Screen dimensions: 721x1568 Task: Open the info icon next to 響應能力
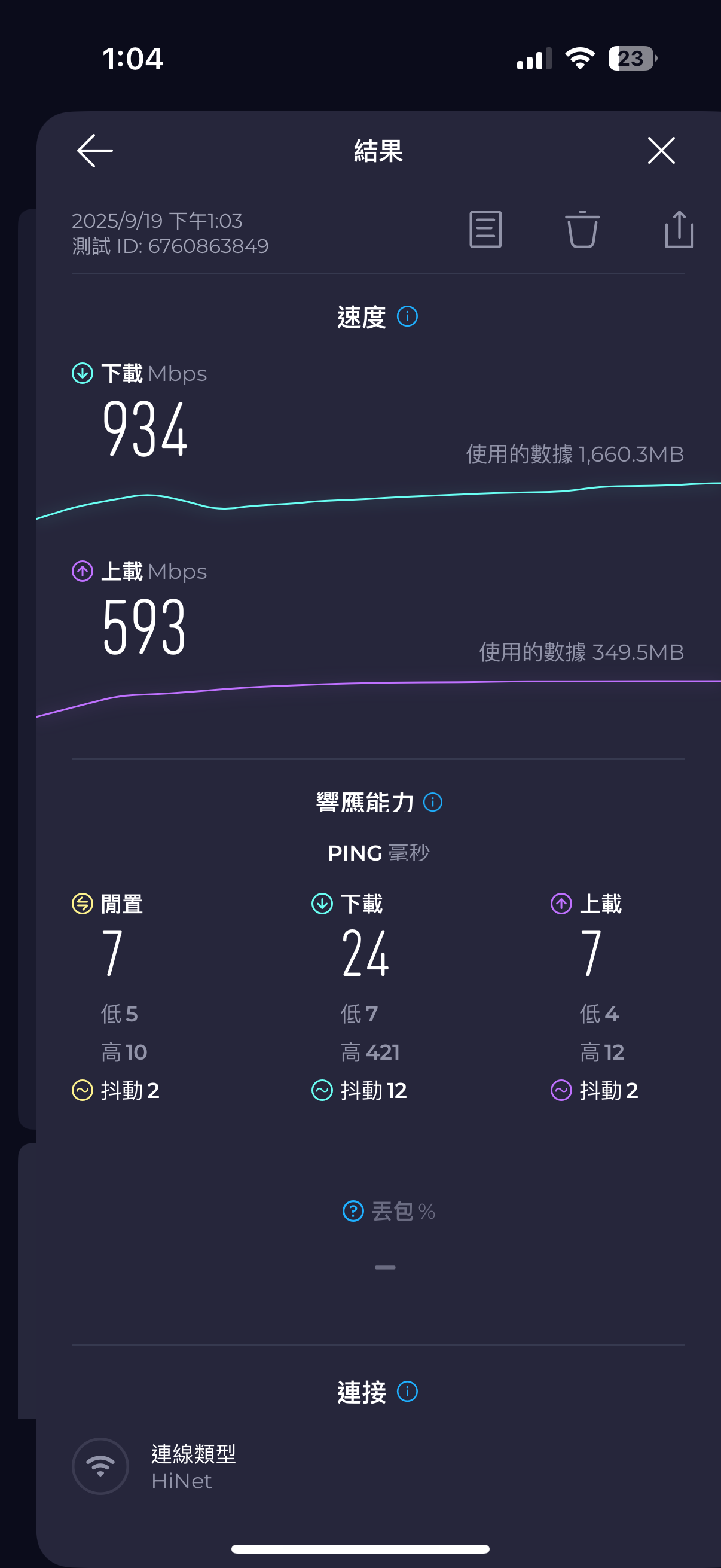(433, 803)
